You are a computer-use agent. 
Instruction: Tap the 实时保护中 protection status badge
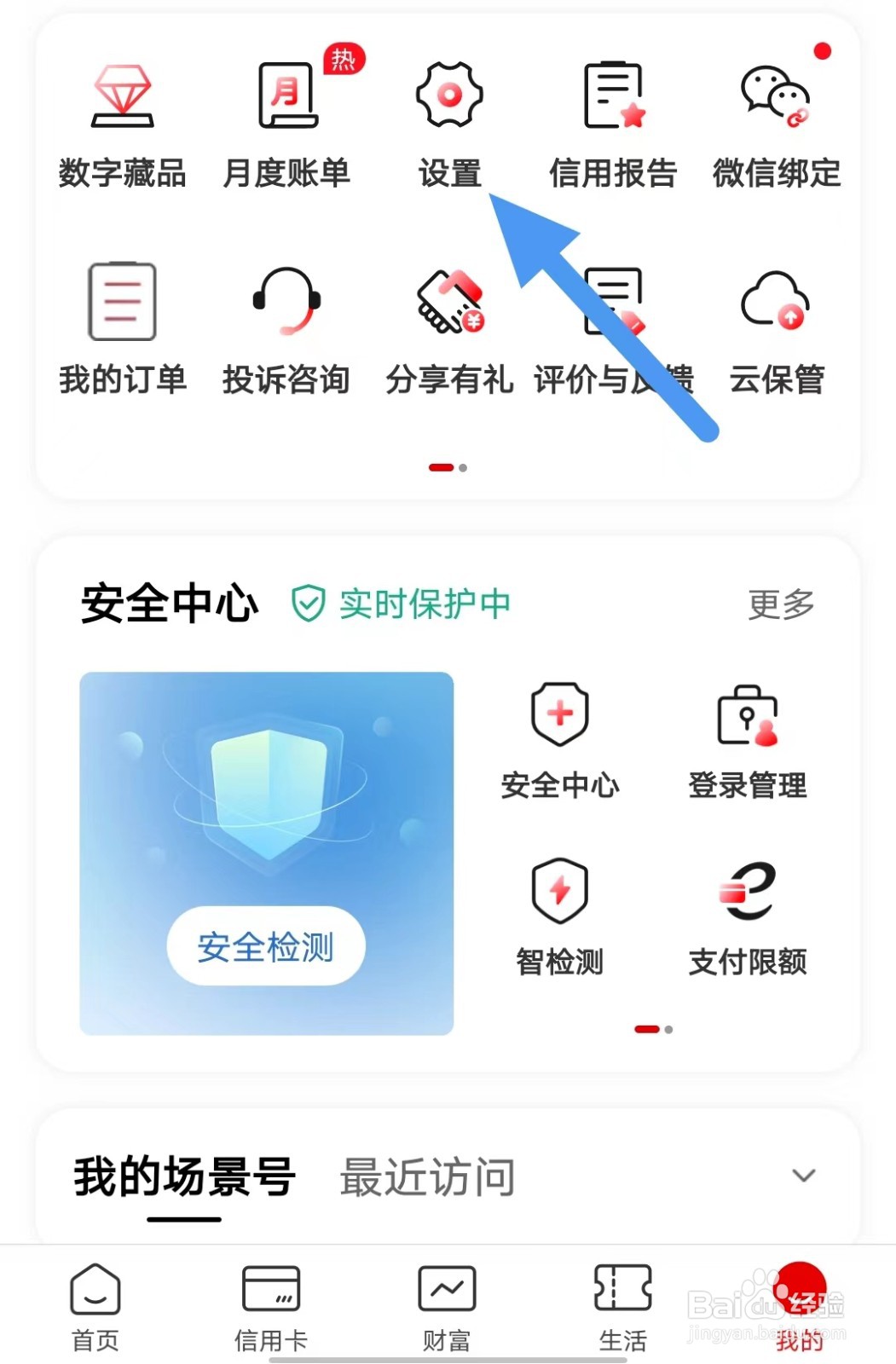click(401, 604)
